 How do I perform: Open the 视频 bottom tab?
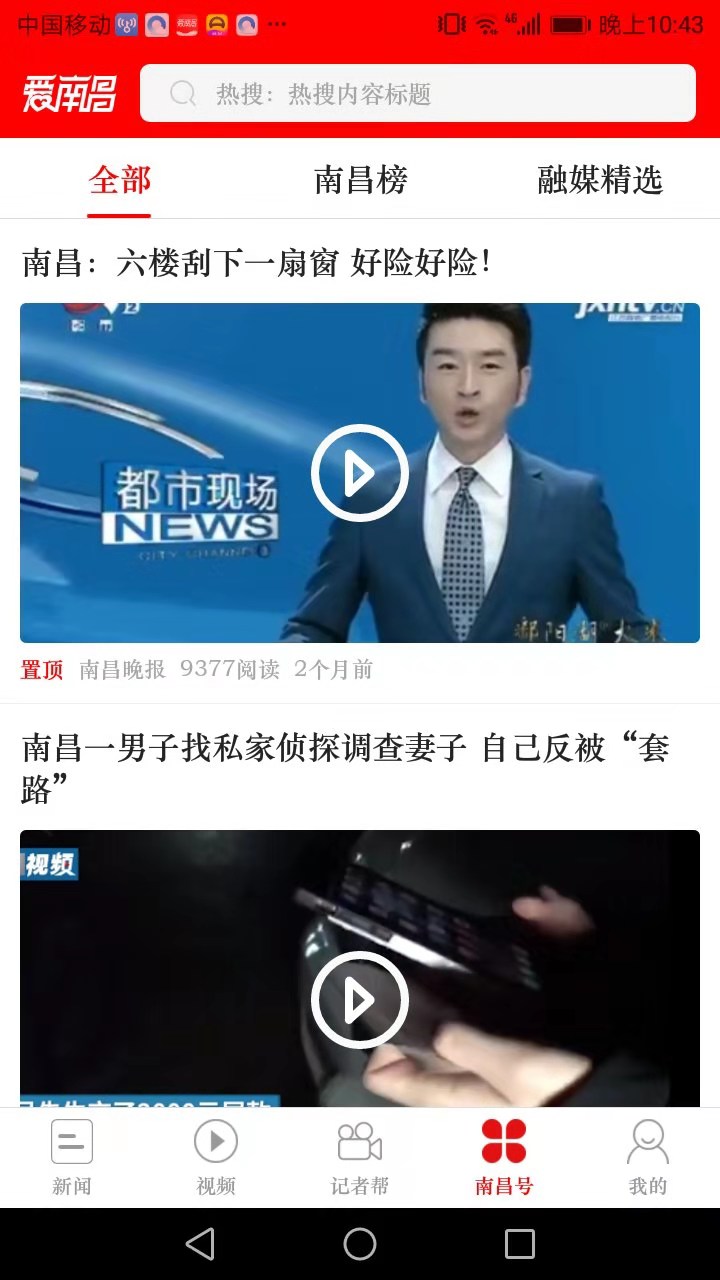216,1157
